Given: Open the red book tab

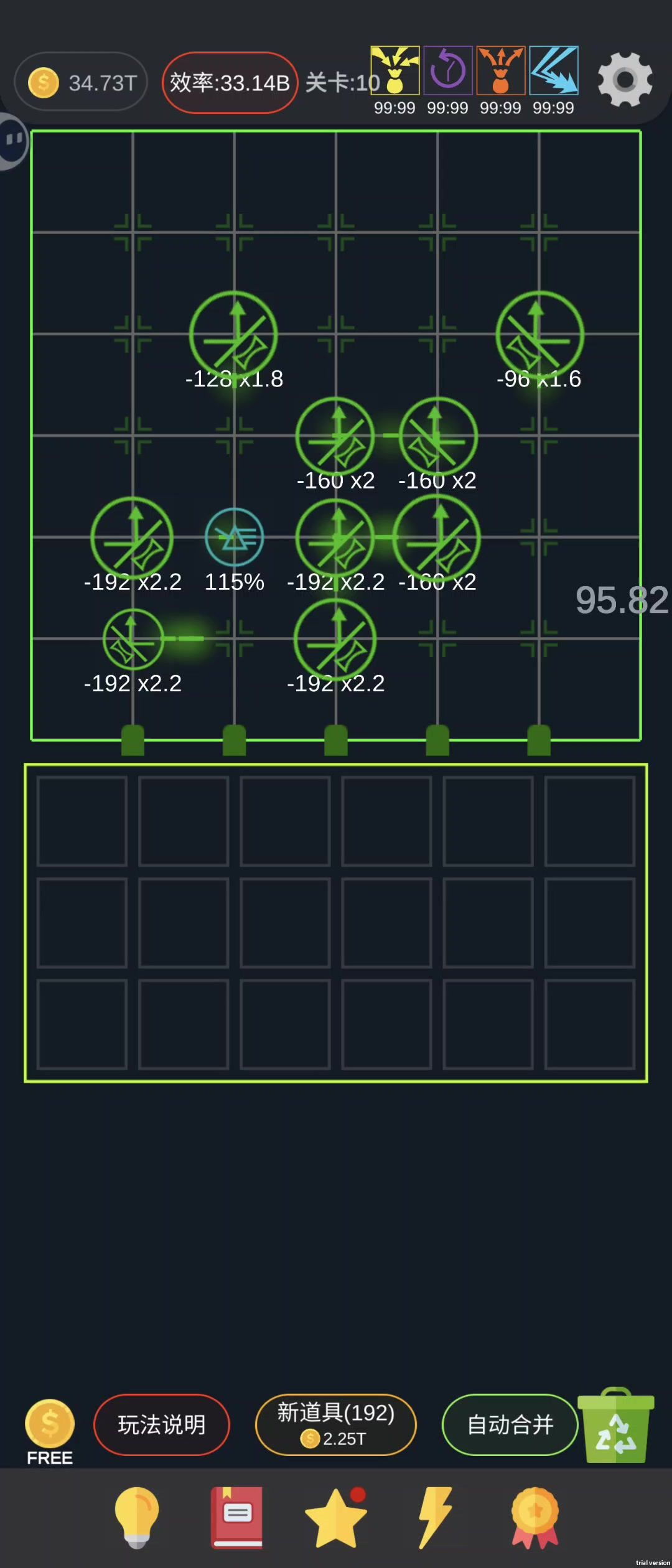Looking at the screenshot, I should click(x=236, y=1518).
